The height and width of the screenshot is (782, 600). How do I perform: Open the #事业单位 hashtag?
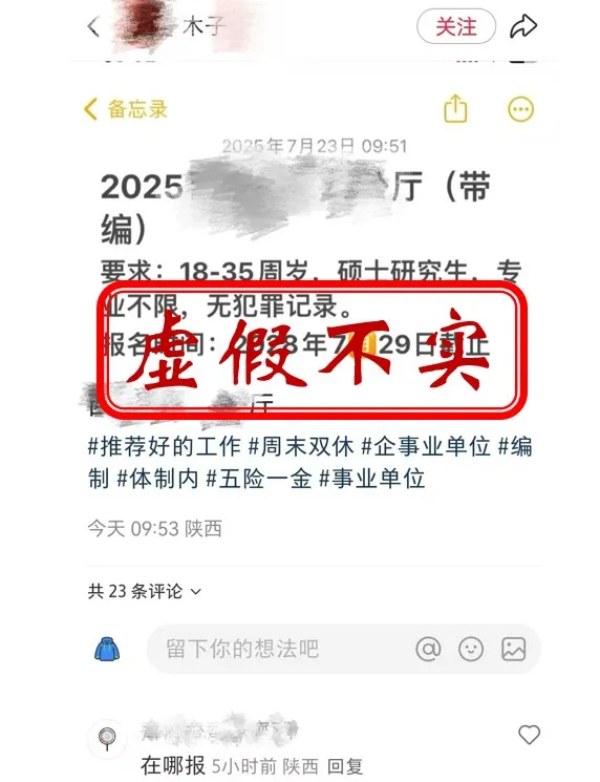372,479
